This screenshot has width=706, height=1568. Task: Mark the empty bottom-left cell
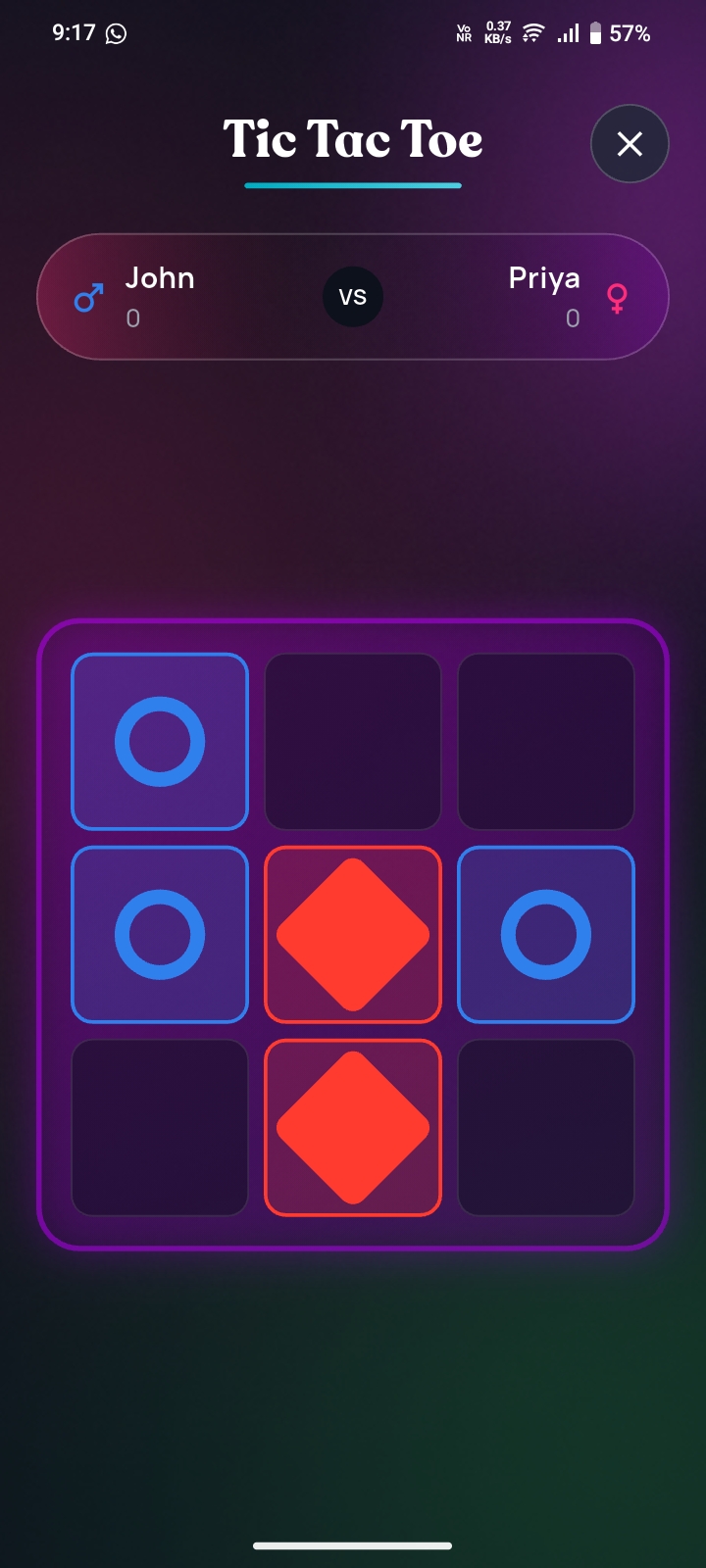160,1127
